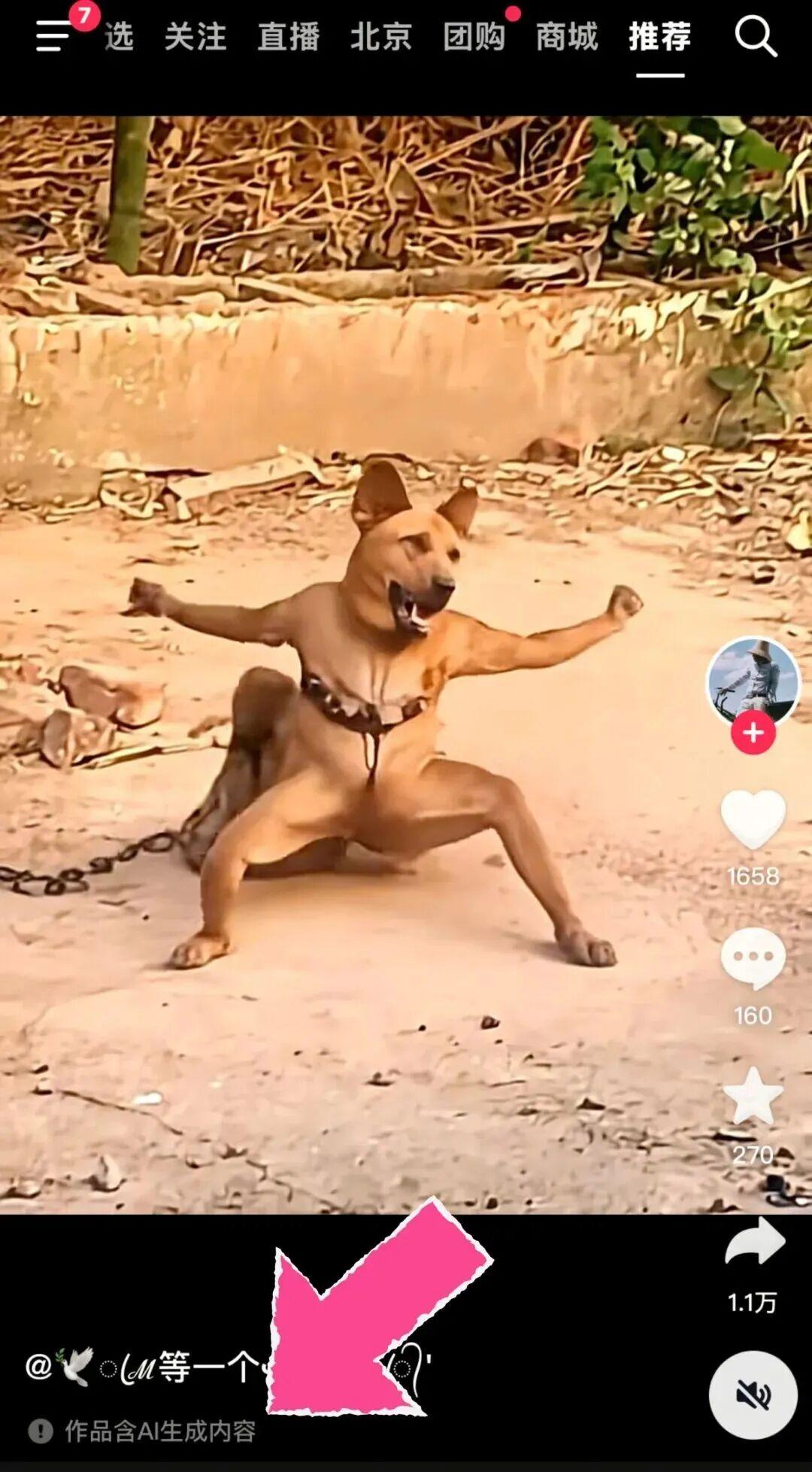Open the hamburger menu with badge
The width and height of the screenshot is (812, 1472).
tap(54, 36)
